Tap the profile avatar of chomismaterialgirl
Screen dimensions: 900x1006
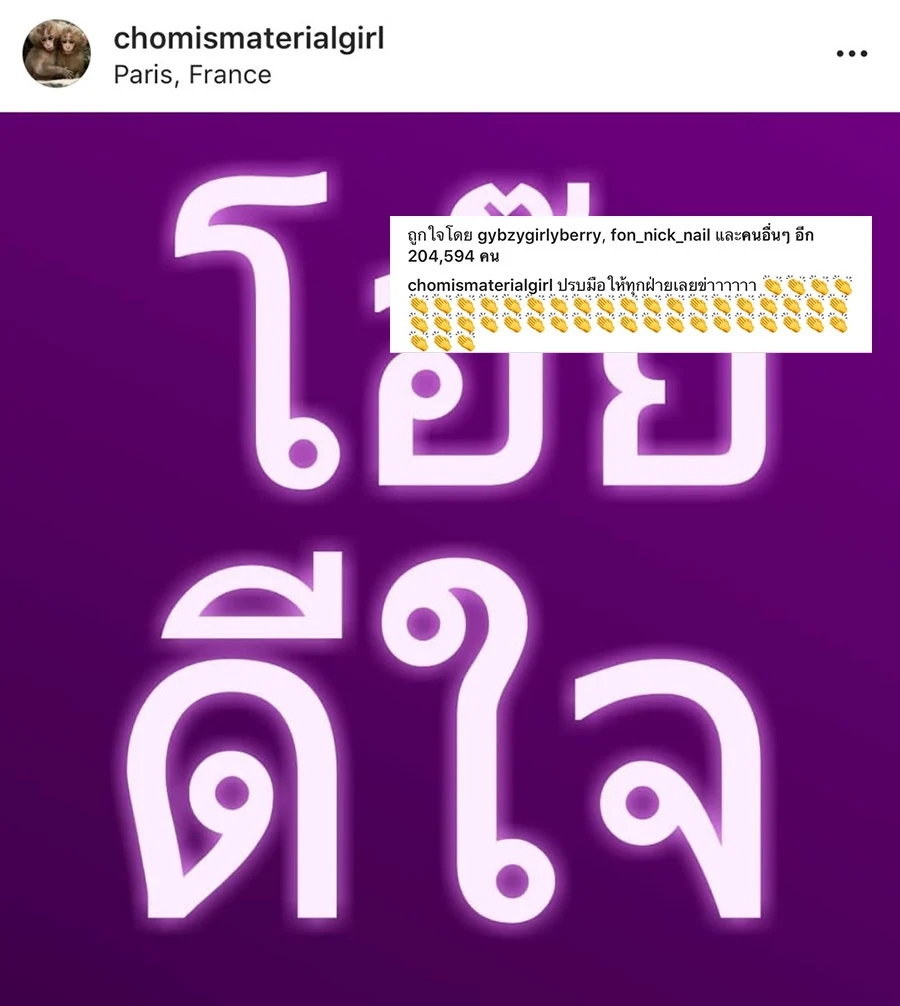pyautogui.click(x=56, y=53)
